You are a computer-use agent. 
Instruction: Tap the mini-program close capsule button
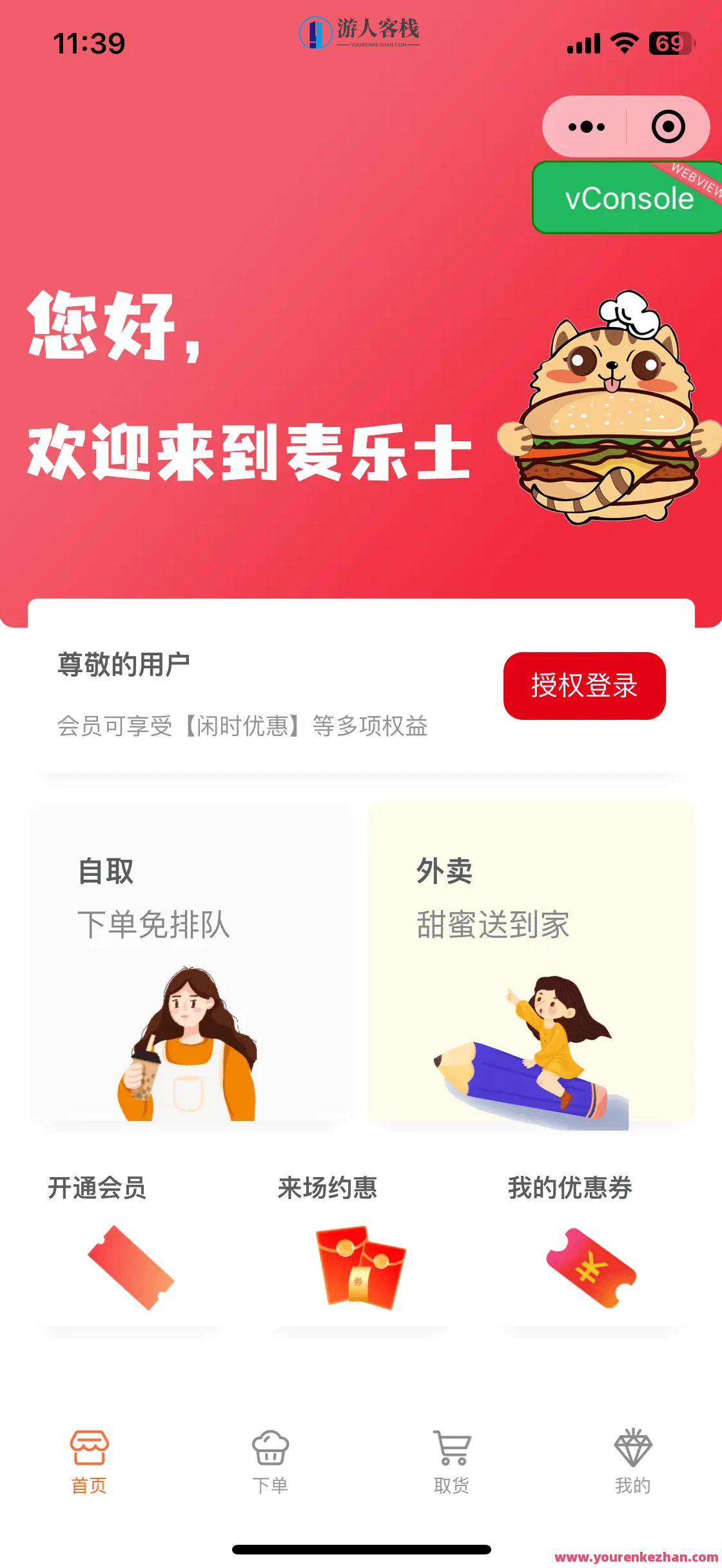click(x=667, y=126)
